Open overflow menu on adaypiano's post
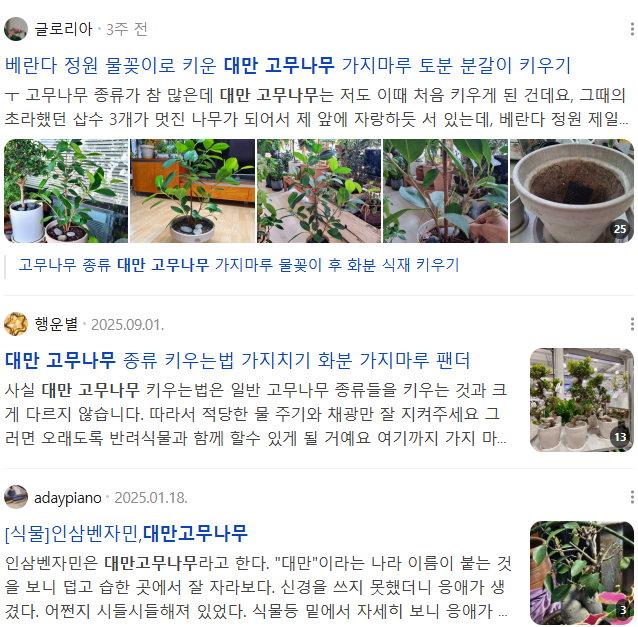This screenshot has width=638, height=627. click(x=631, y=497)
